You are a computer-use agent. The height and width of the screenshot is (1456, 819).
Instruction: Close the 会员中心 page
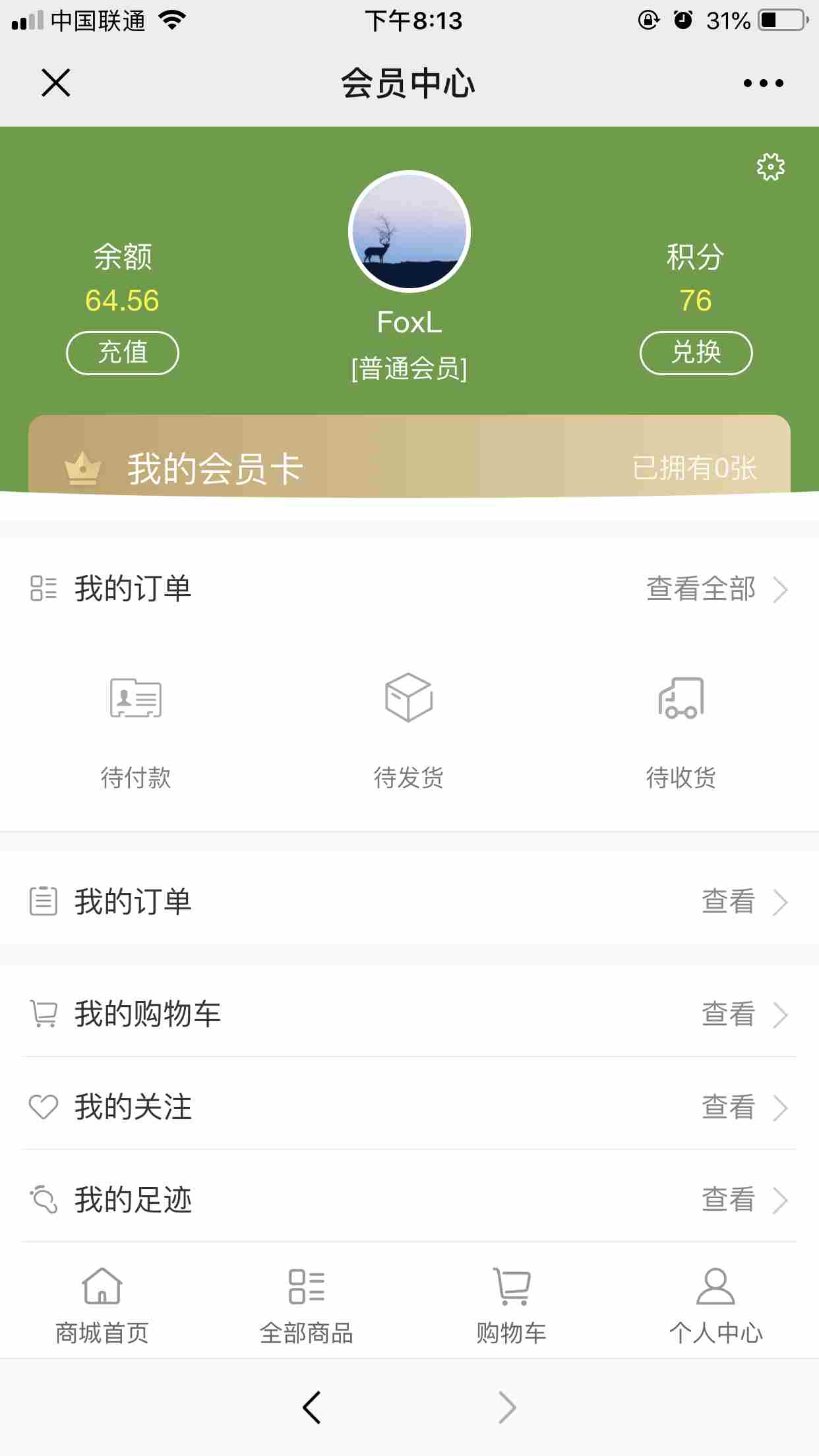click(55, 83)
